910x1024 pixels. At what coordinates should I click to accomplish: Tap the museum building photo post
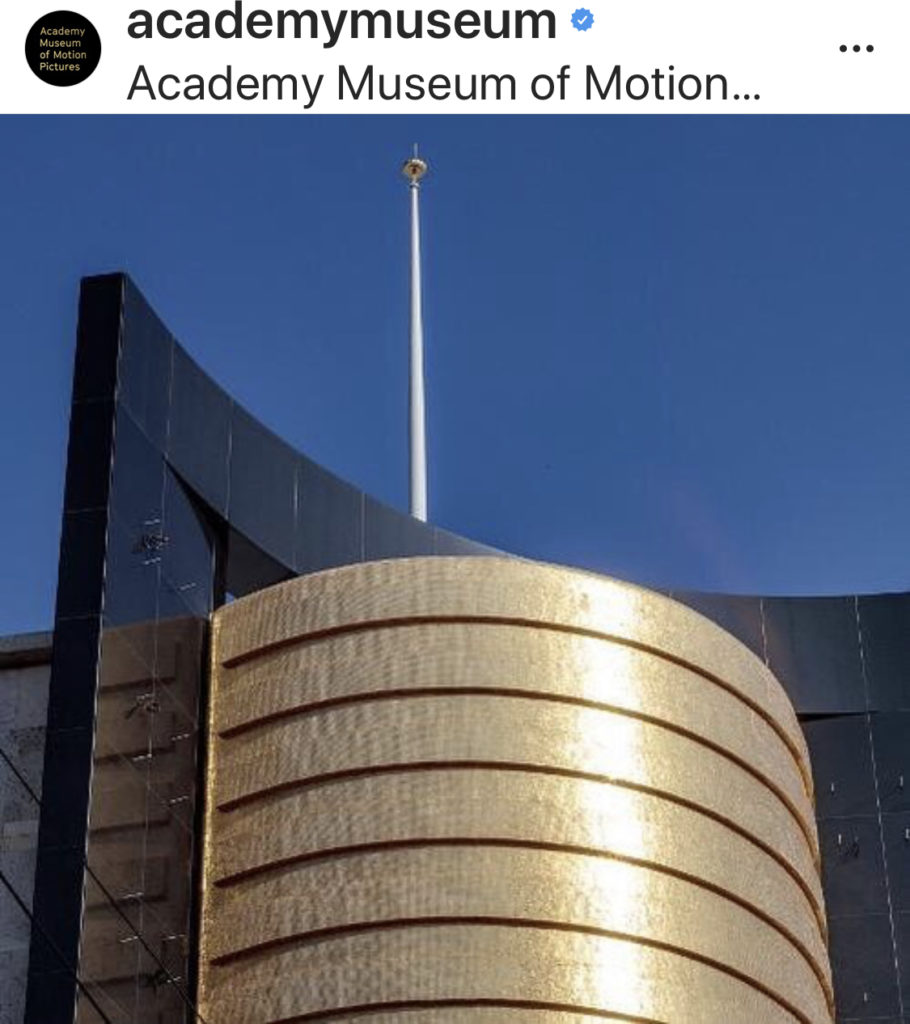pos(455,568)
